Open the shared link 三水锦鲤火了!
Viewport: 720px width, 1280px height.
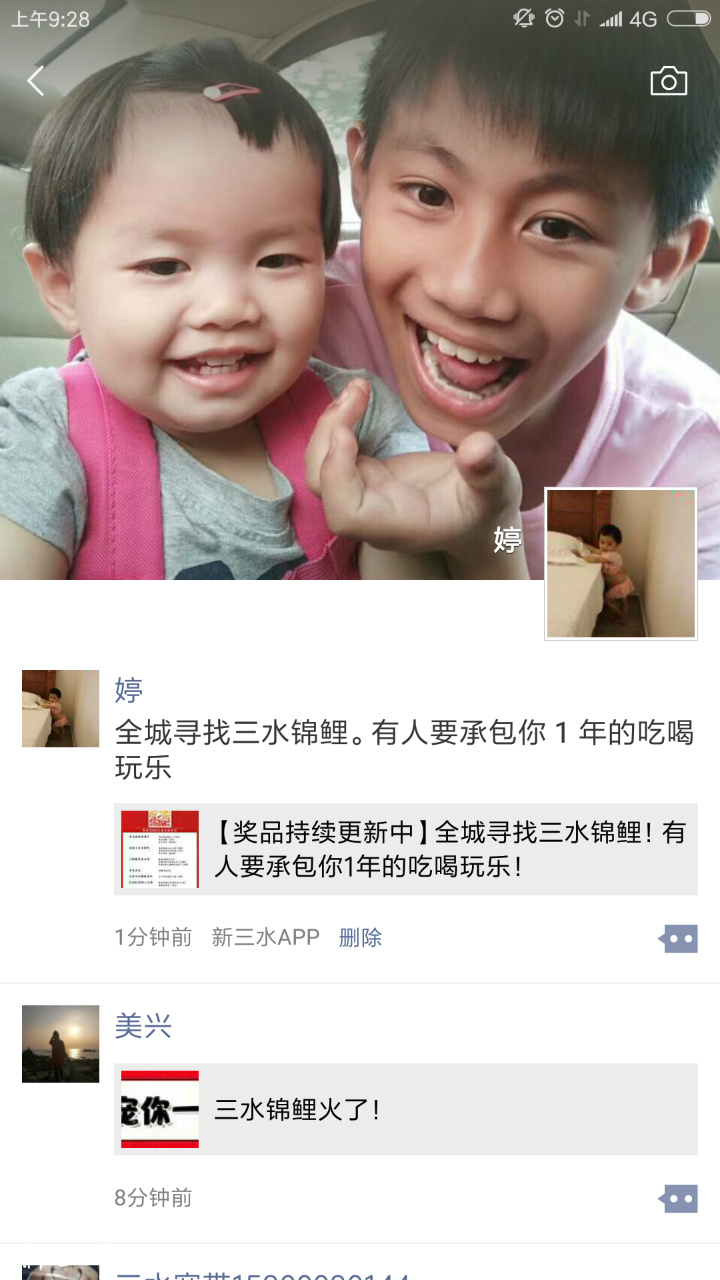405,1109
